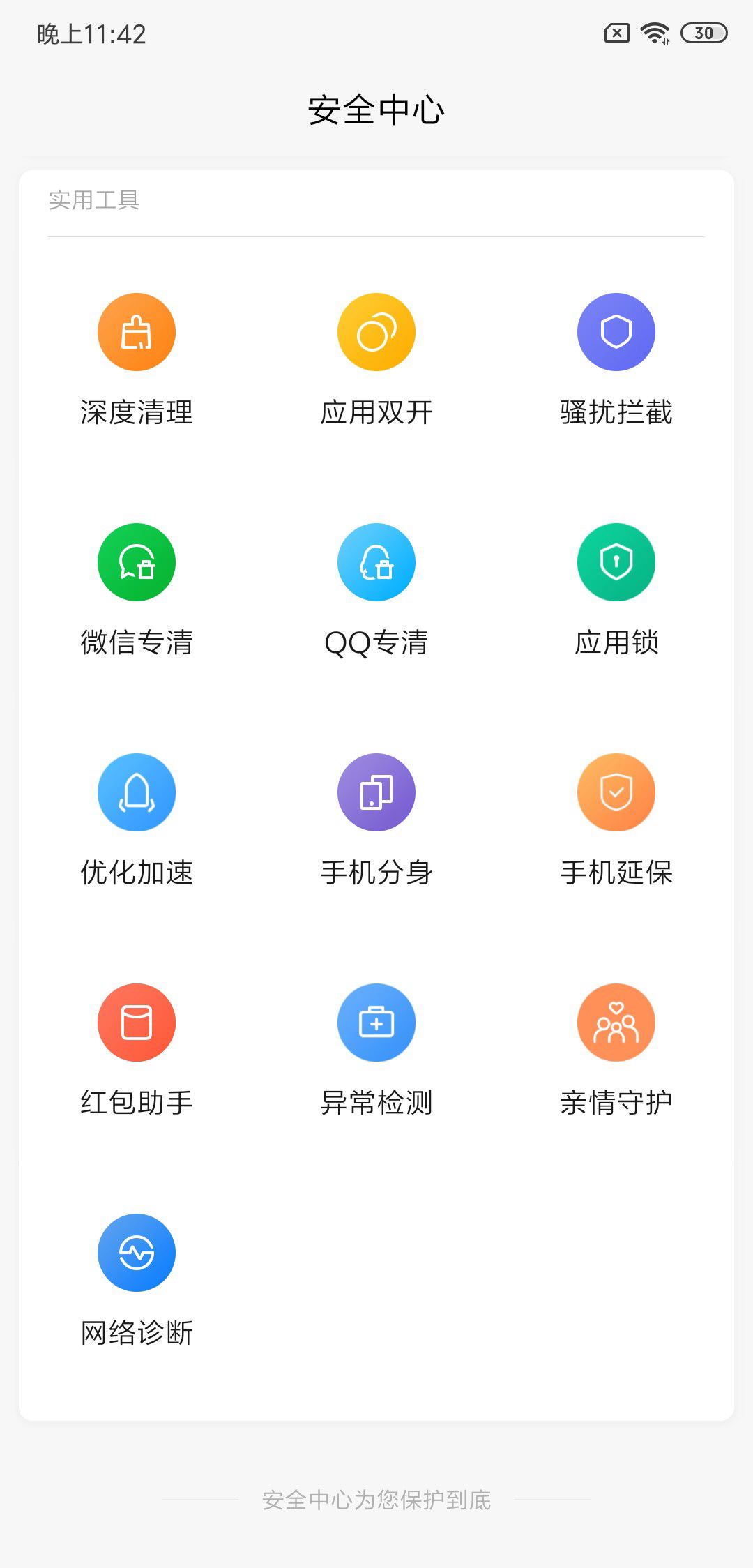
Task: Open QQ专清 cleaner
Action: pos(376,562)
